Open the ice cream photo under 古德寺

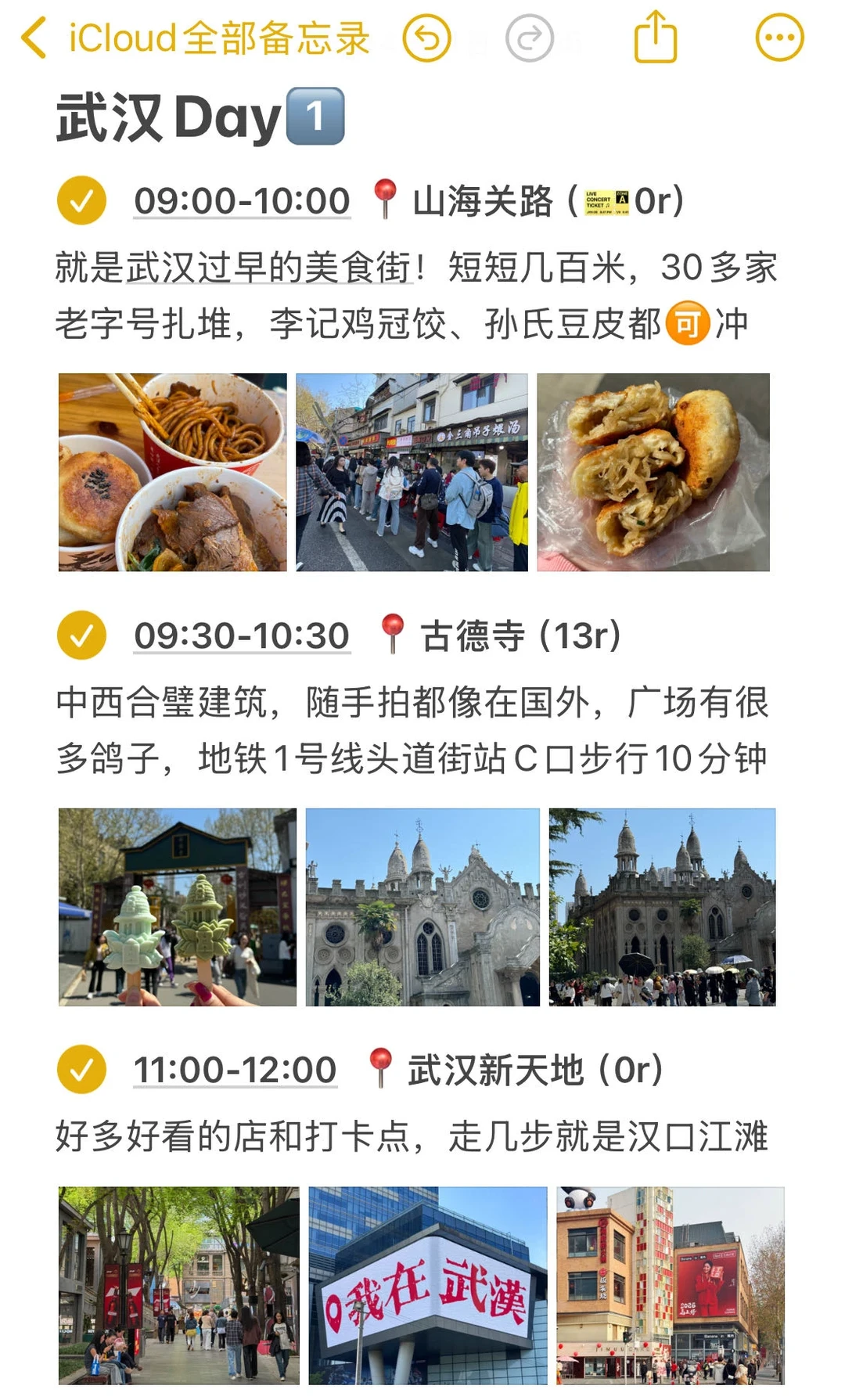click(x=178, y=907)
